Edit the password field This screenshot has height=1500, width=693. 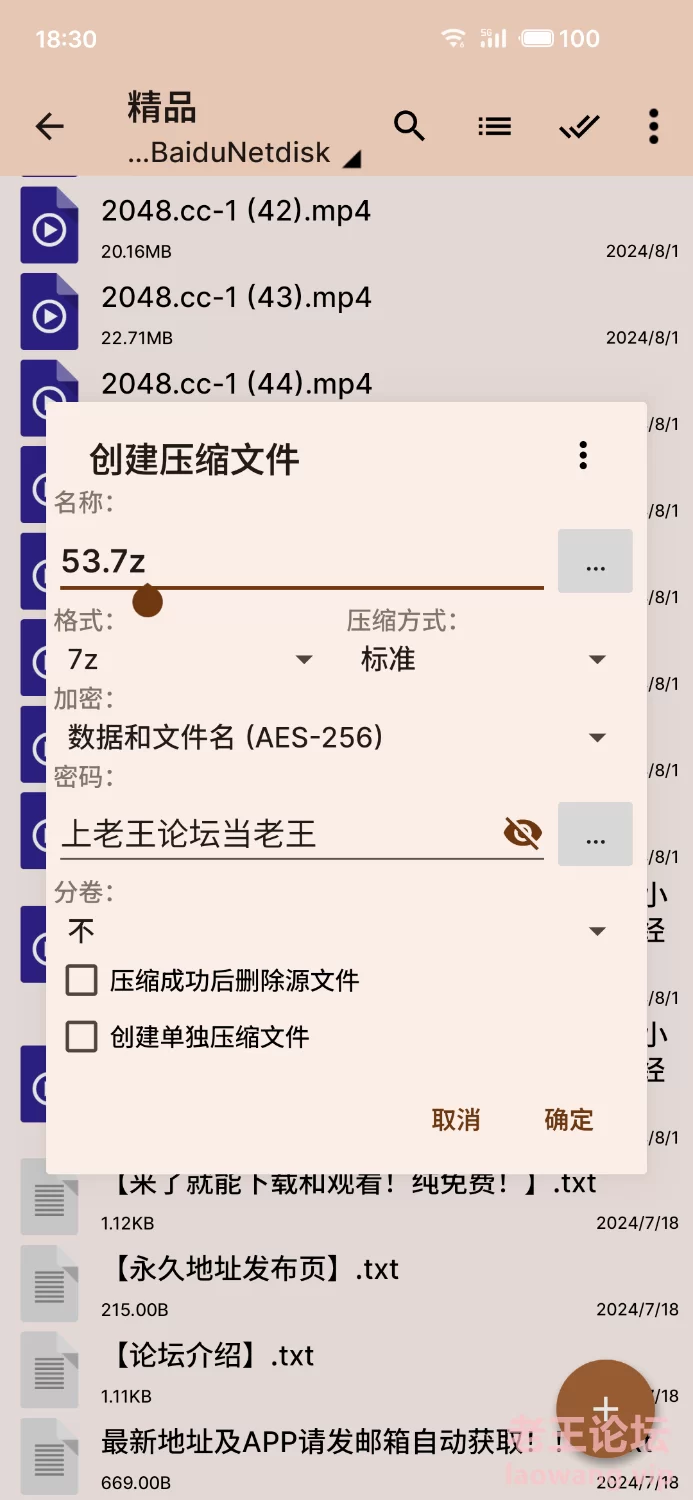[x=280, y=833]
